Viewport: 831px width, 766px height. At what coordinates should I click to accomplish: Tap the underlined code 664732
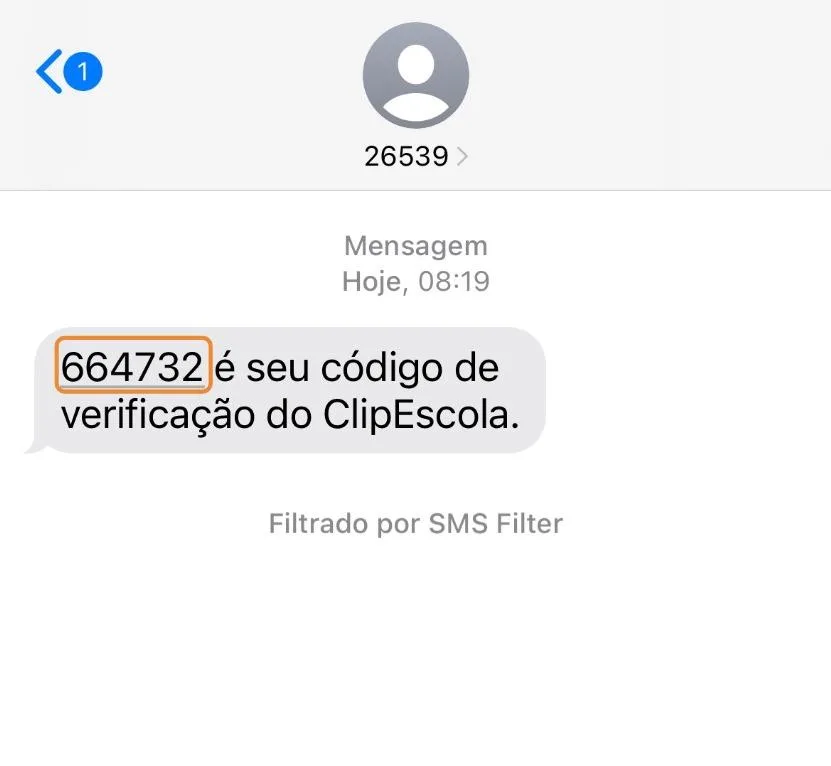(132, 368)
